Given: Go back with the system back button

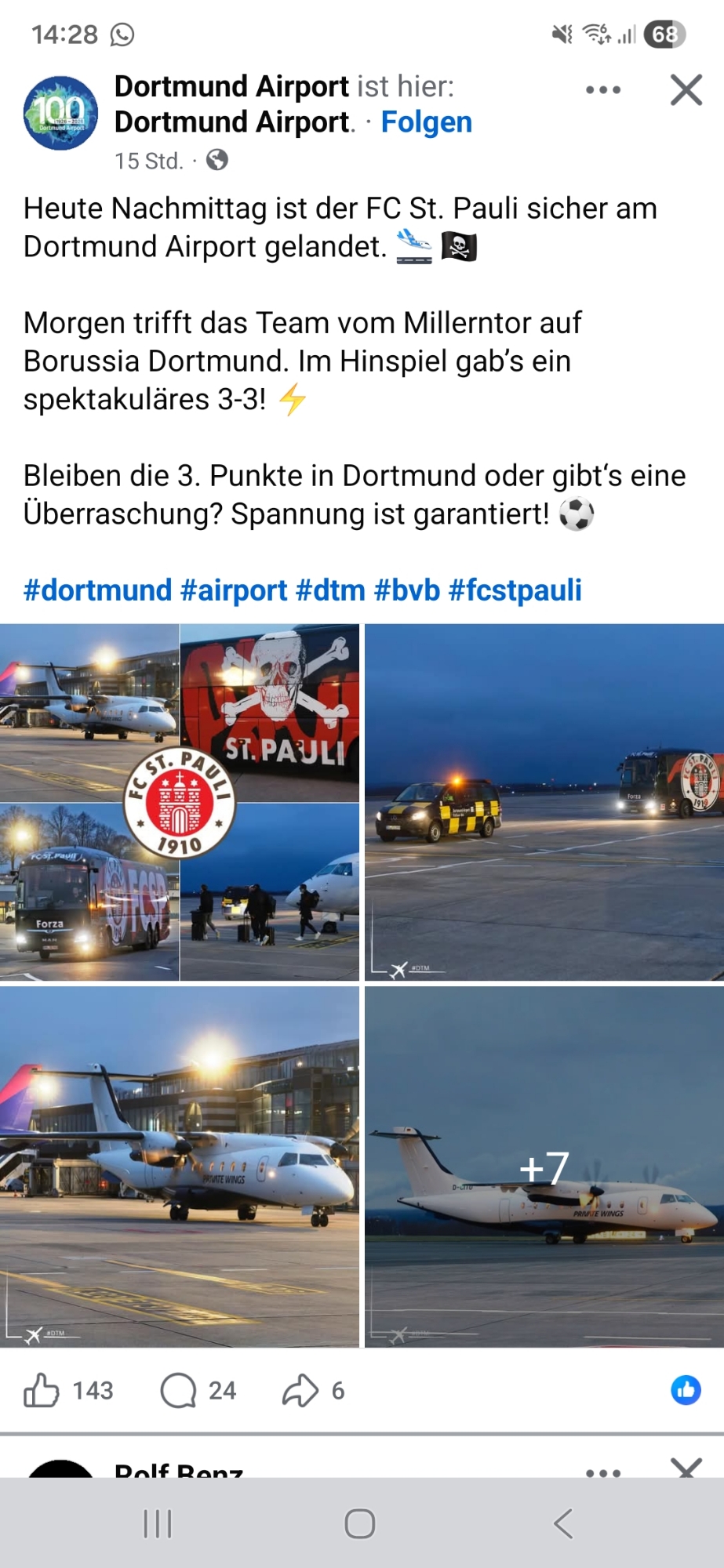Looking at the screenshot, I should point(562,1524).
